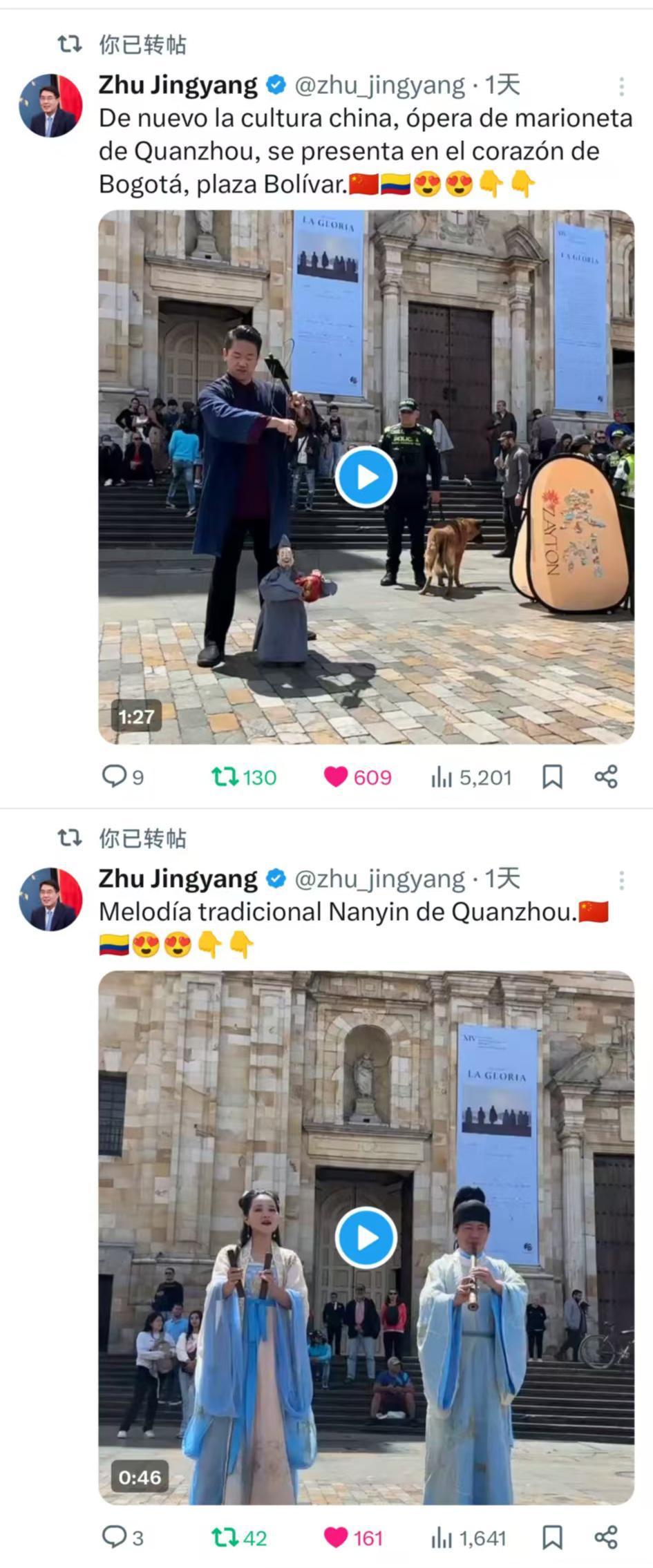
Task: Open overflow menu on the marionette post
Action: click(x=621, y=86)
